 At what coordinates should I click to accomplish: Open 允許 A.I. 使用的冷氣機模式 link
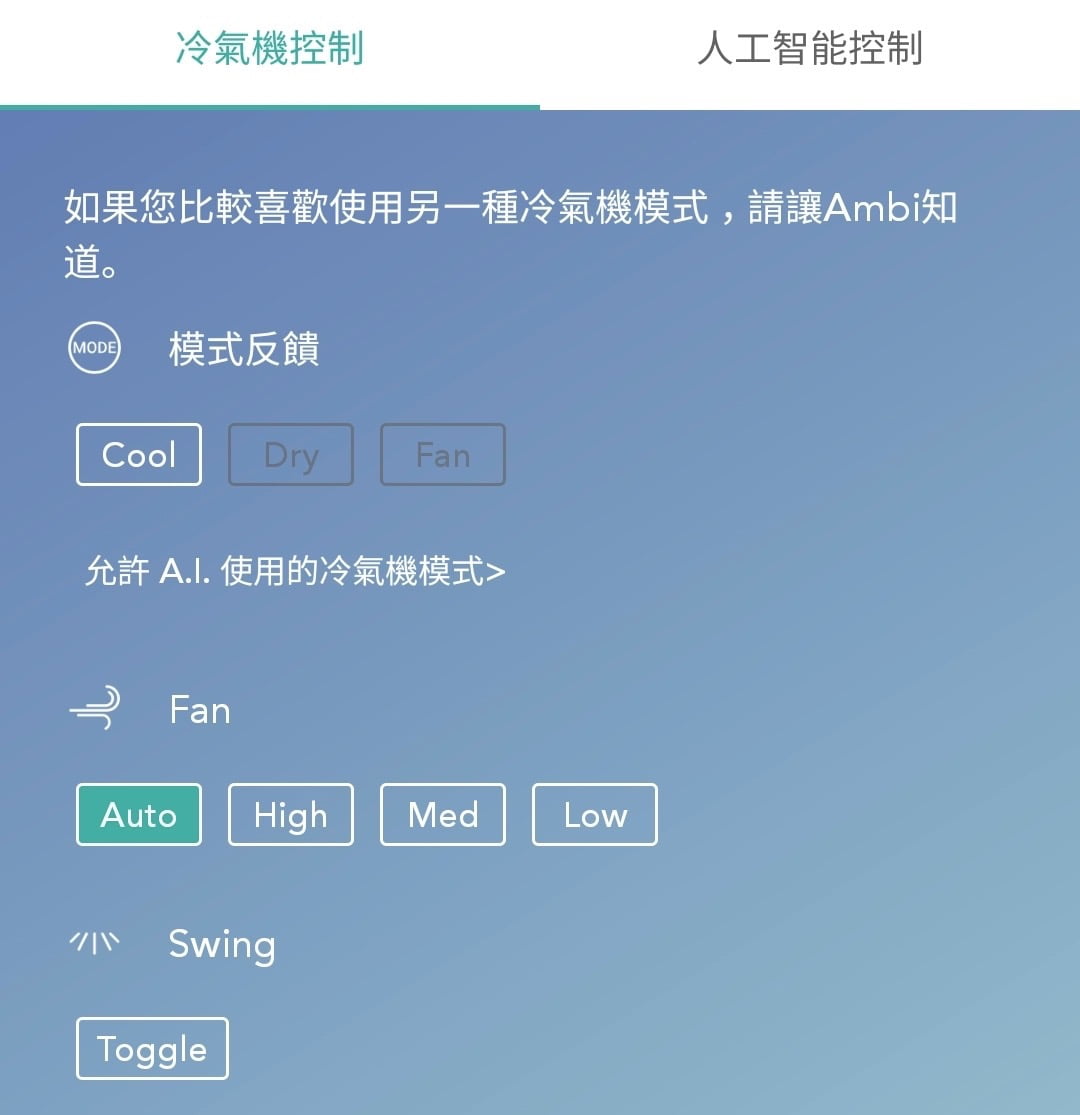click(x=295, y=572)
